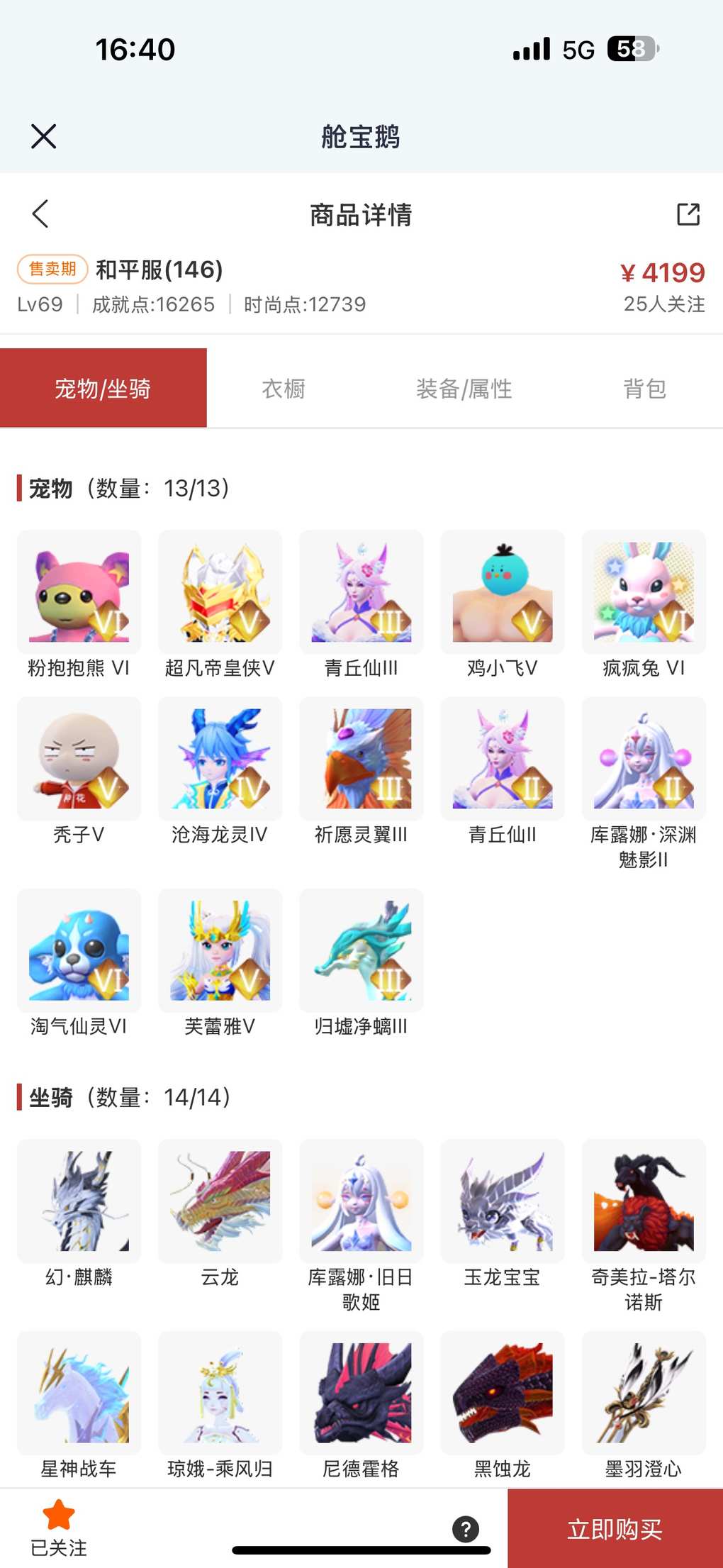View the 粉抱抱熊 VI pet

click(79, 592)
